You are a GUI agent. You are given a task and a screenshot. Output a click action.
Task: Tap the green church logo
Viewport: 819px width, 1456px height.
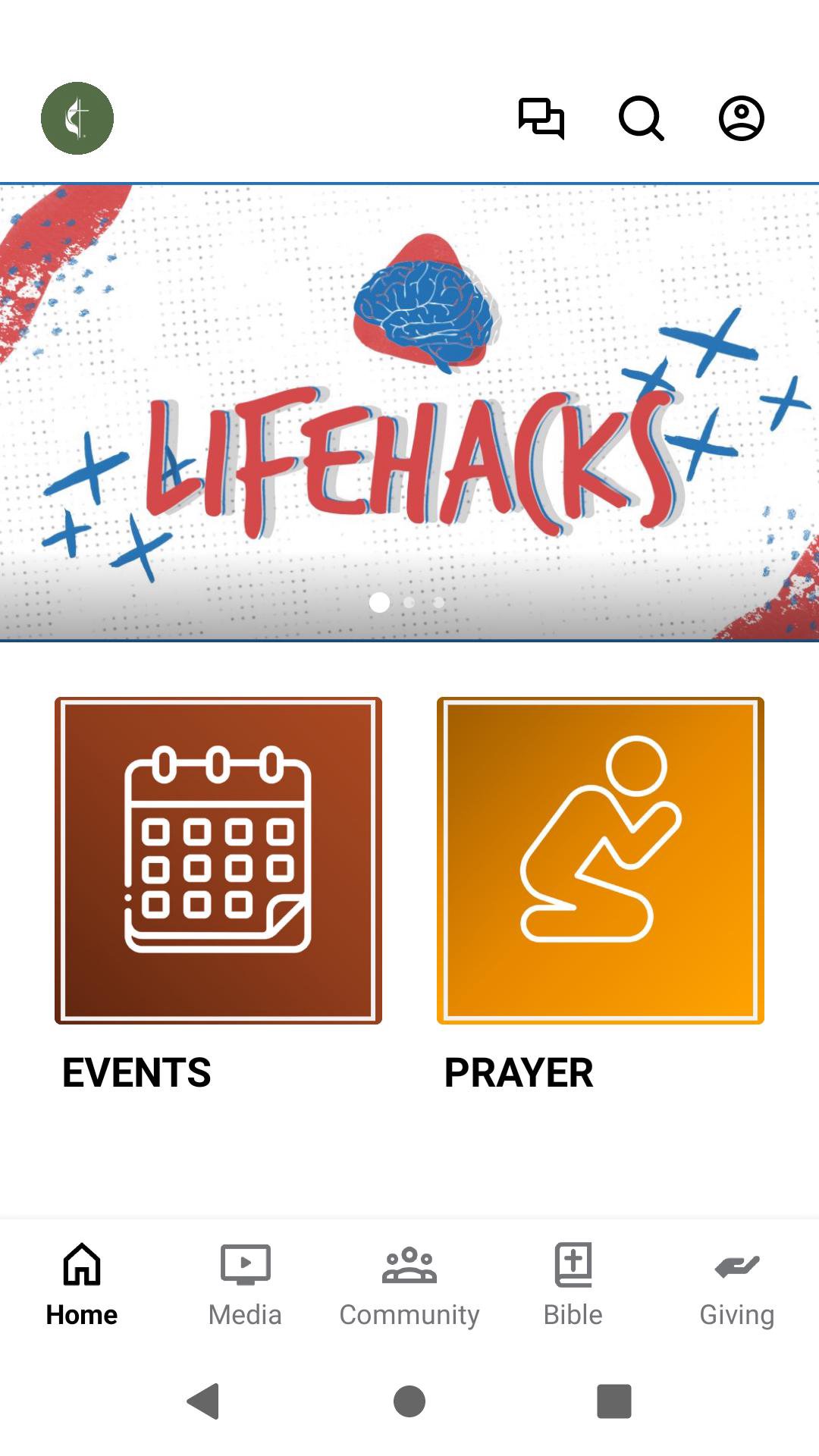coord(77,118)
